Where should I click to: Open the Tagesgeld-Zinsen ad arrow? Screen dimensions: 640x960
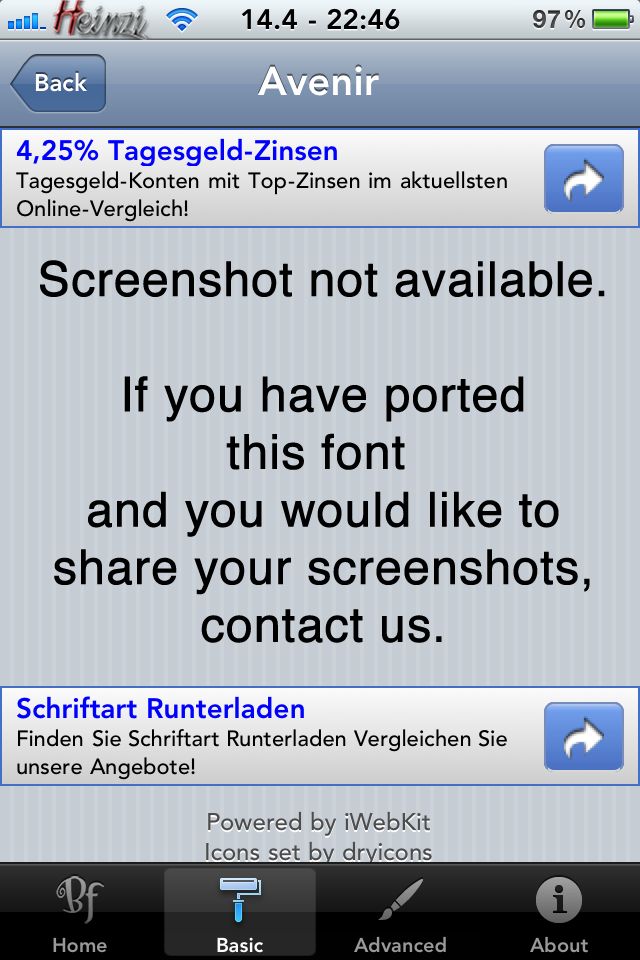(583, 179)
